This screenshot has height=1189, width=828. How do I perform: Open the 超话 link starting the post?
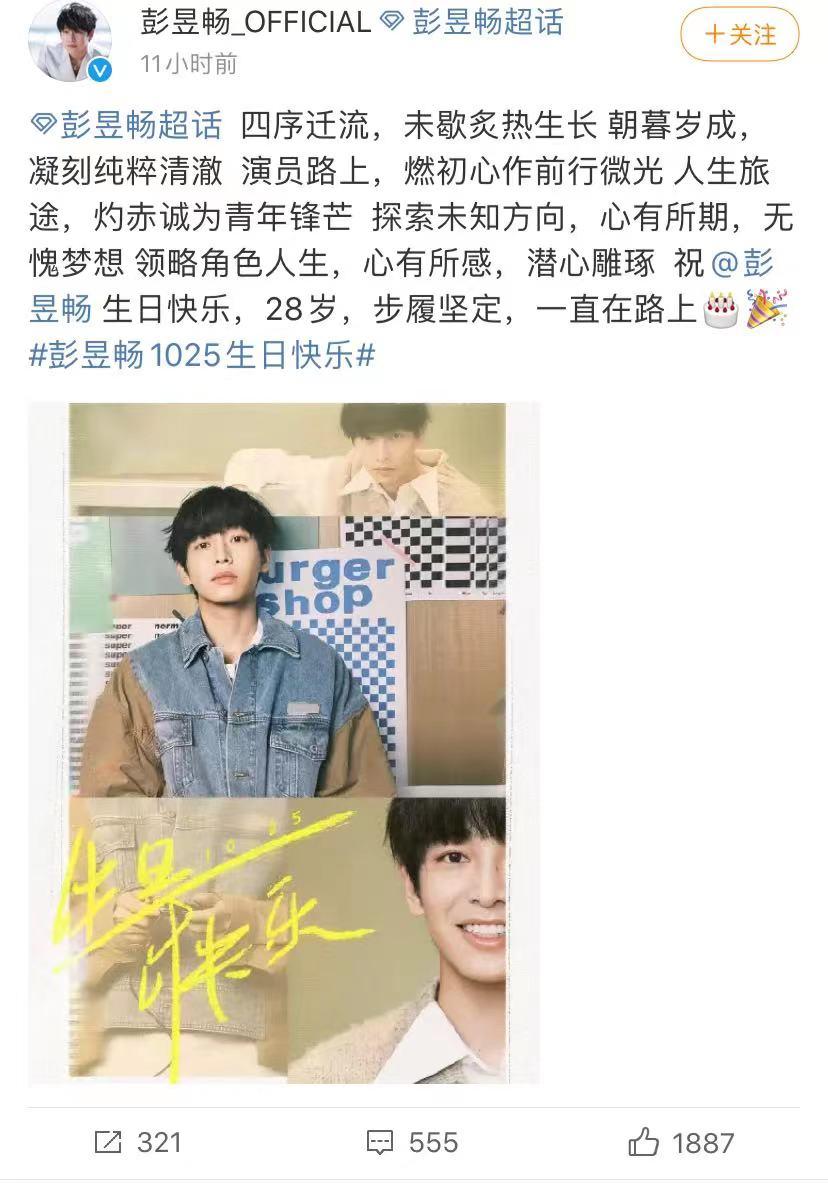(x=126, y=125)
